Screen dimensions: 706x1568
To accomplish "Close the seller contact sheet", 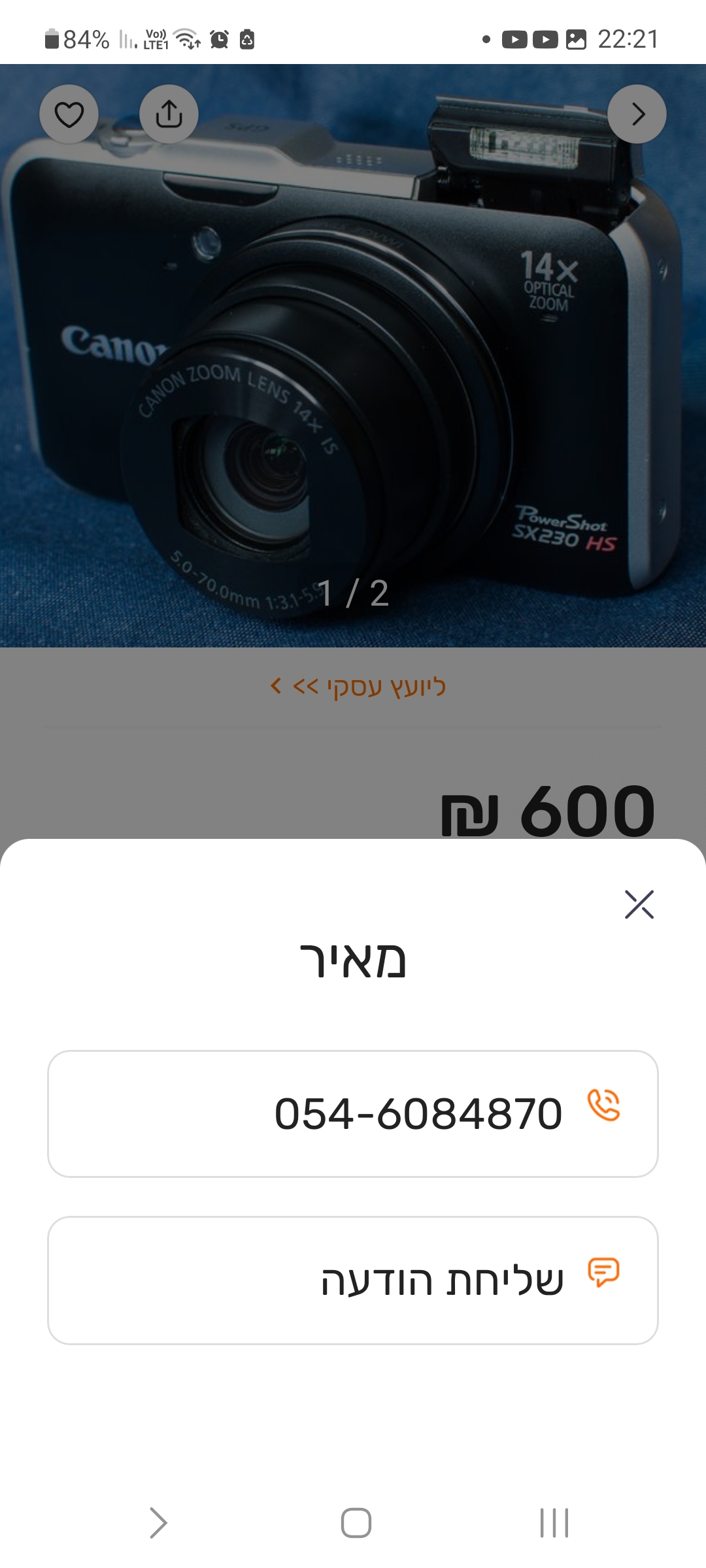I will point(639,904).
